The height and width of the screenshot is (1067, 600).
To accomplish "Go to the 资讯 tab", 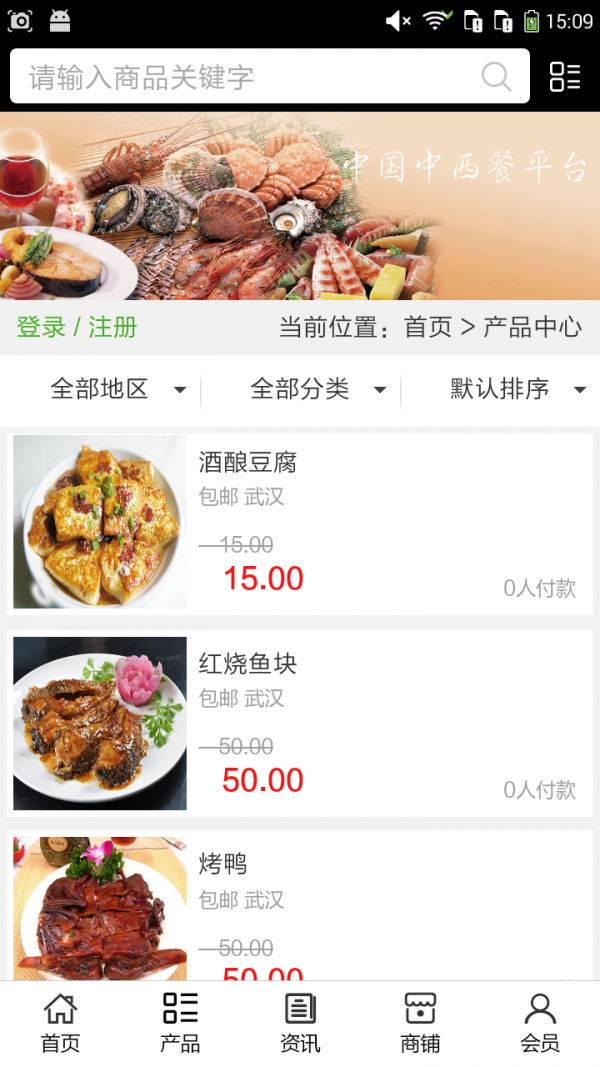I will (300, 1023).
